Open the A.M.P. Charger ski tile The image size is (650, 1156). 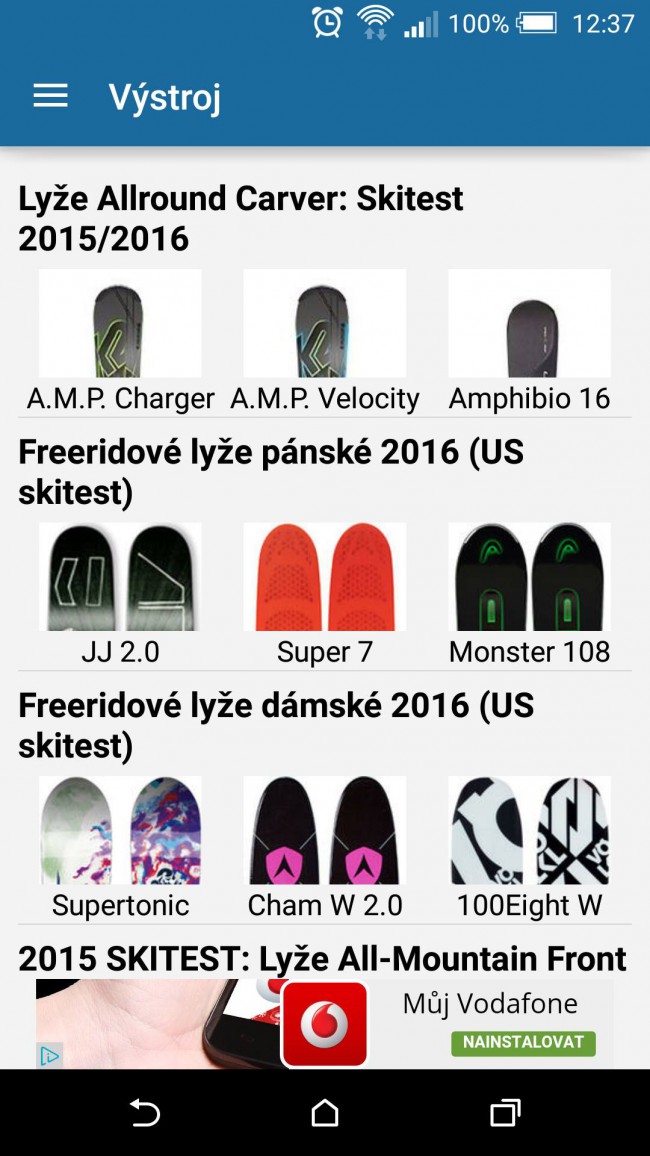[x=120, y=341]
